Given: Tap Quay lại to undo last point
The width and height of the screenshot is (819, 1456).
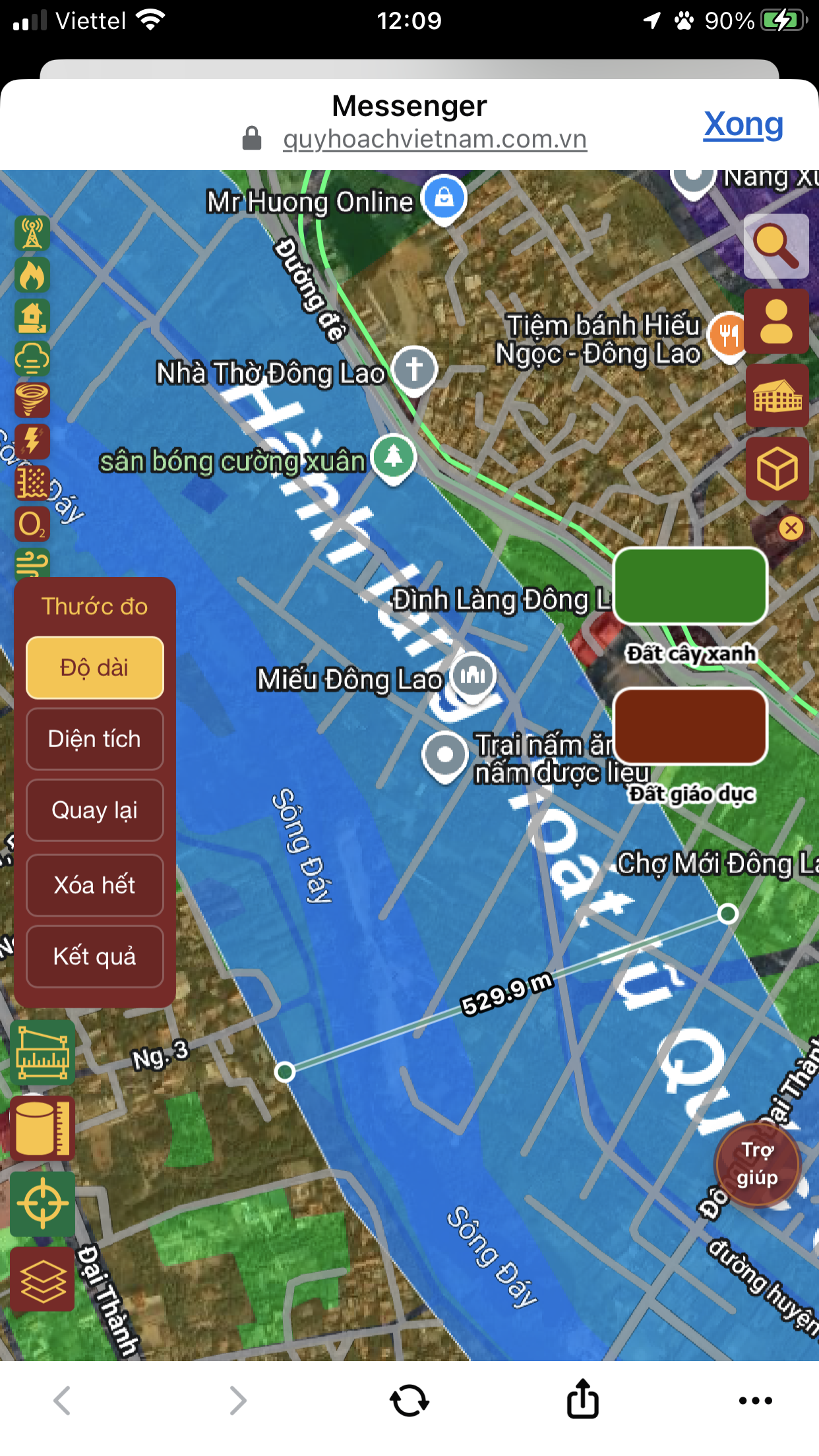Looking at the screenshot, I should tap(95, 810).
